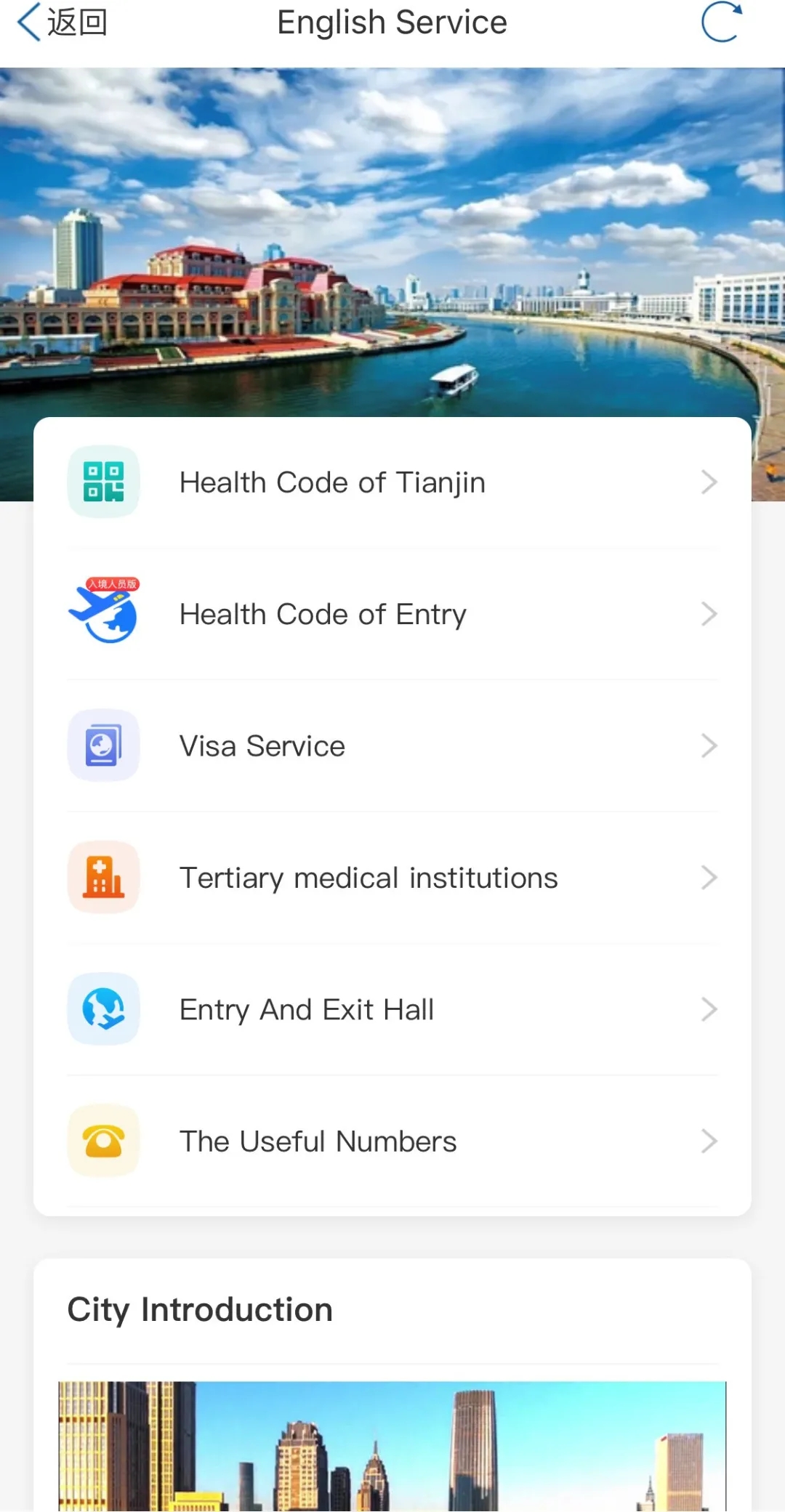
Task: Open Health Code of Entry
Action: click(x=392, y=615)
